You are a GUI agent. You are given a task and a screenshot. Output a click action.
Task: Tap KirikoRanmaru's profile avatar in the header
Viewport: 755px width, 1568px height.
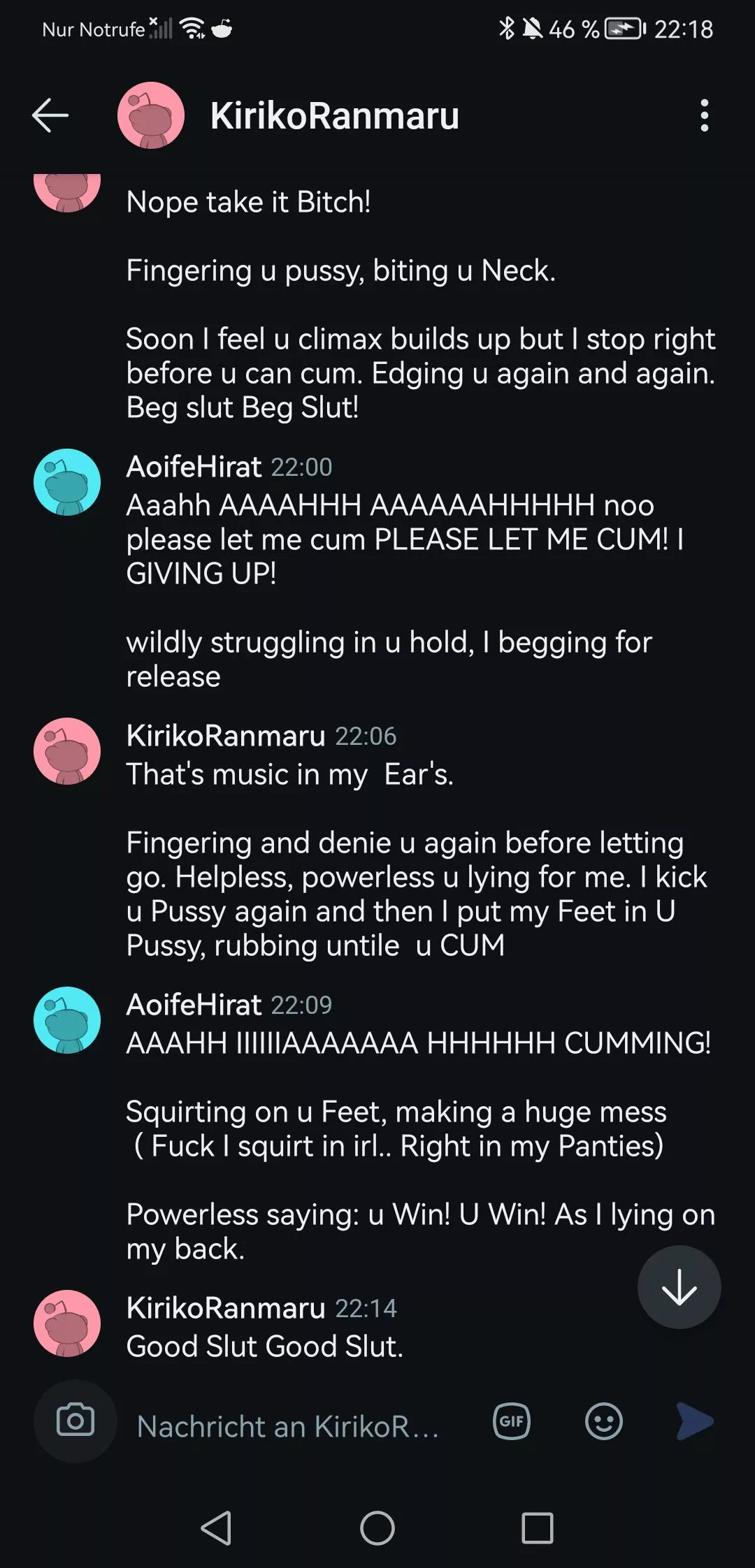(151, 116)
